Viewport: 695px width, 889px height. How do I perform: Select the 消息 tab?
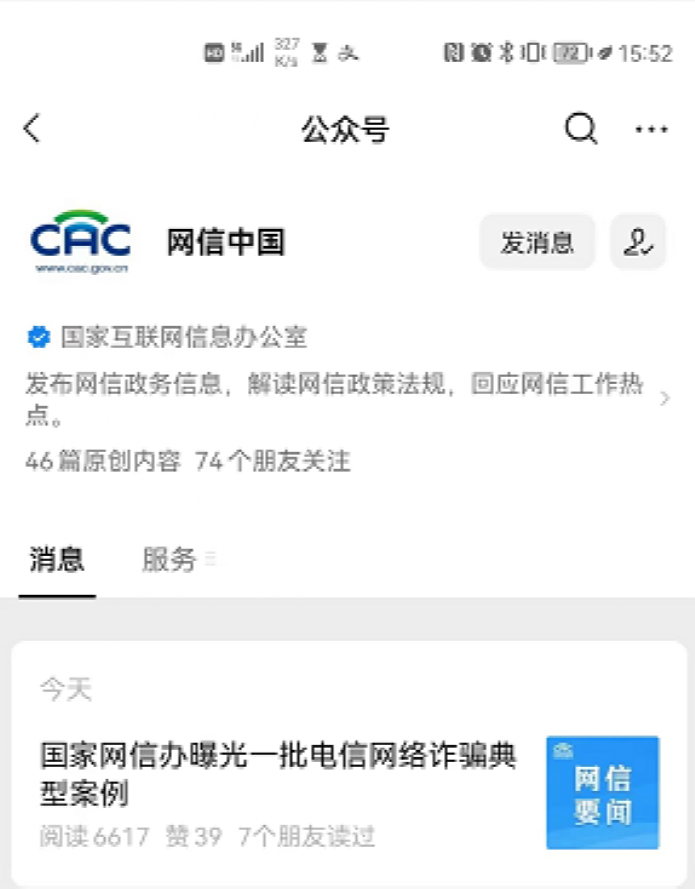click(x=57, y=560)
